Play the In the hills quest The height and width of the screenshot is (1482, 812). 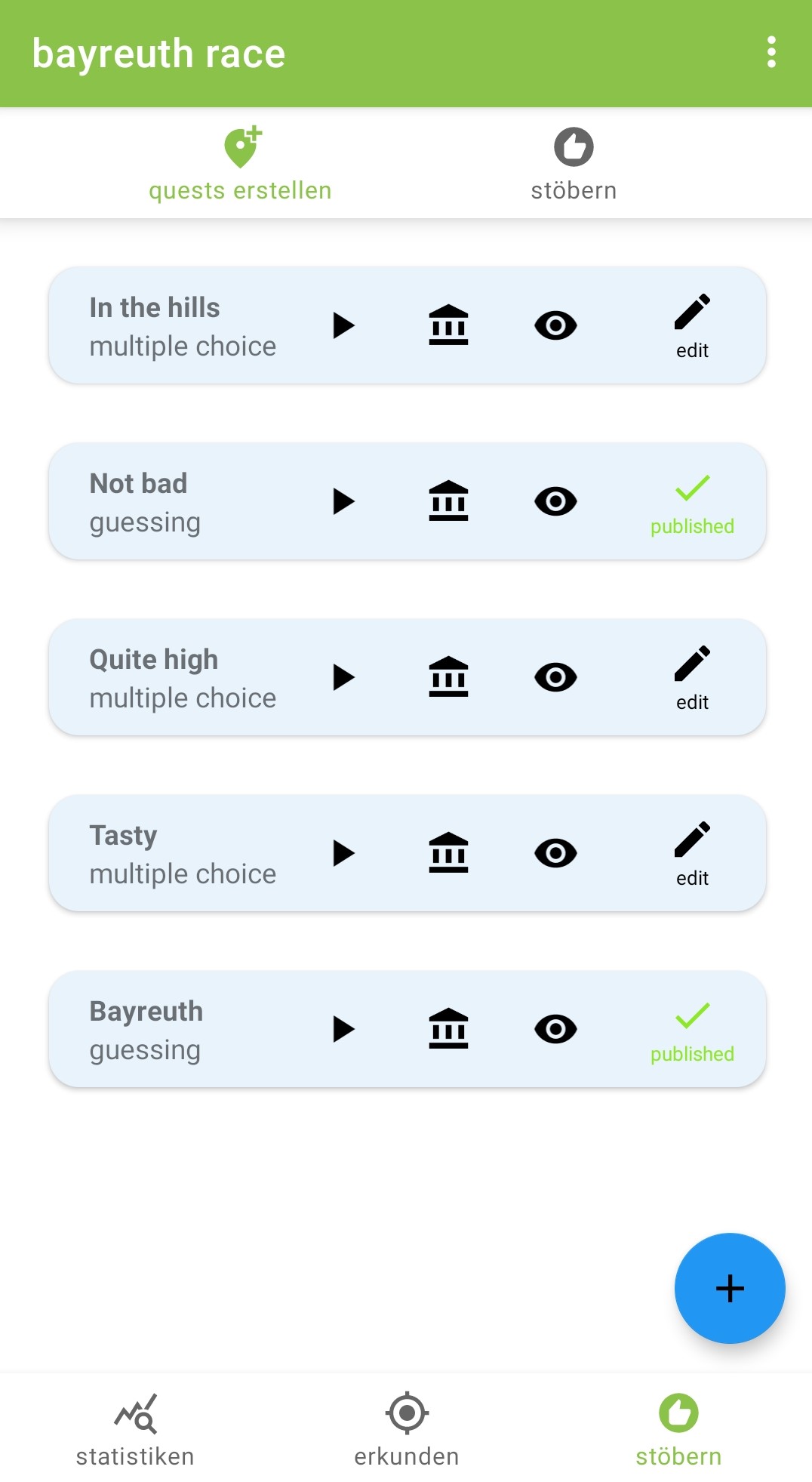pos(343,325)
